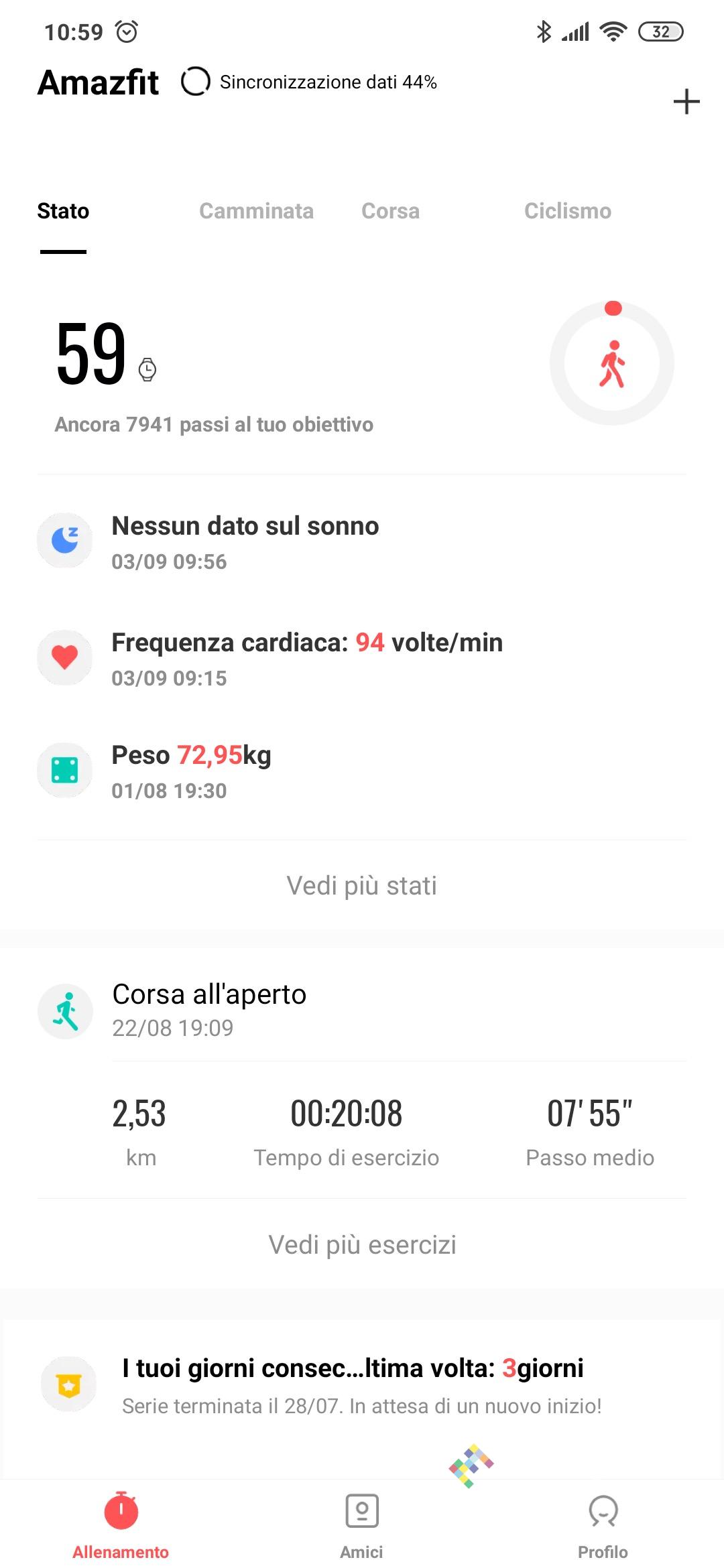Tap Vedi più stati

(x=361, y=886)
